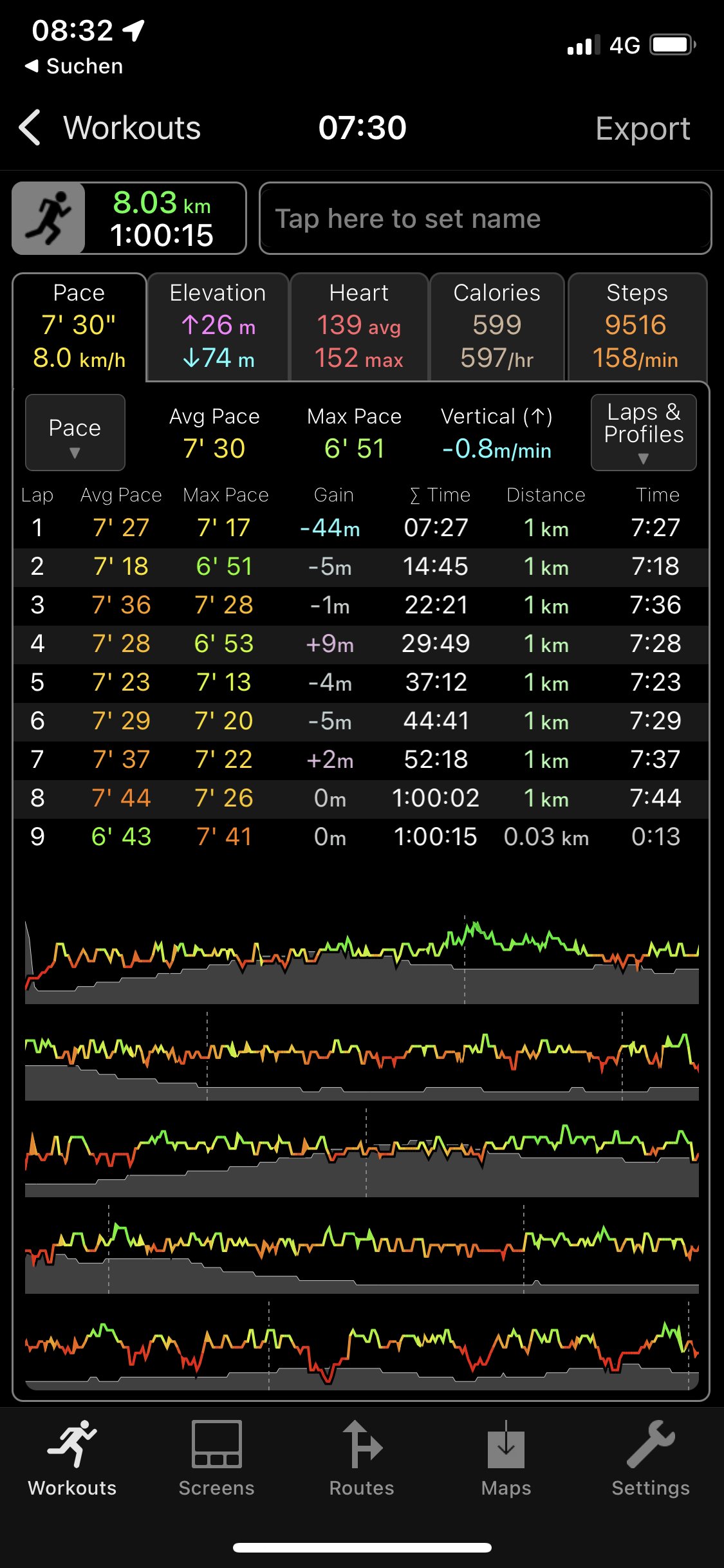This screenshot has width=724, height=1568.
Task: Go back to Workouts list
Action: pos(109,127)
